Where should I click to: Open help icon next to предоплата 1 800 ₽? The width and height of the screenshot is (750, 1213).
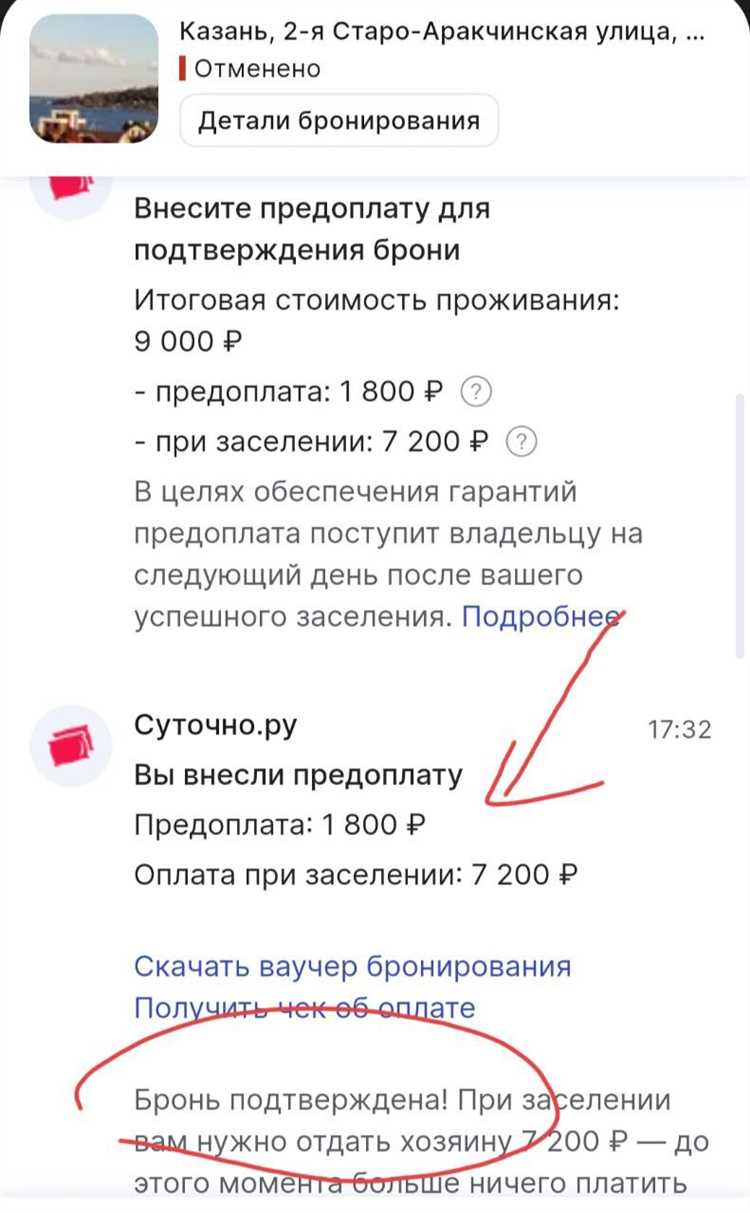[x=476, y=393]
